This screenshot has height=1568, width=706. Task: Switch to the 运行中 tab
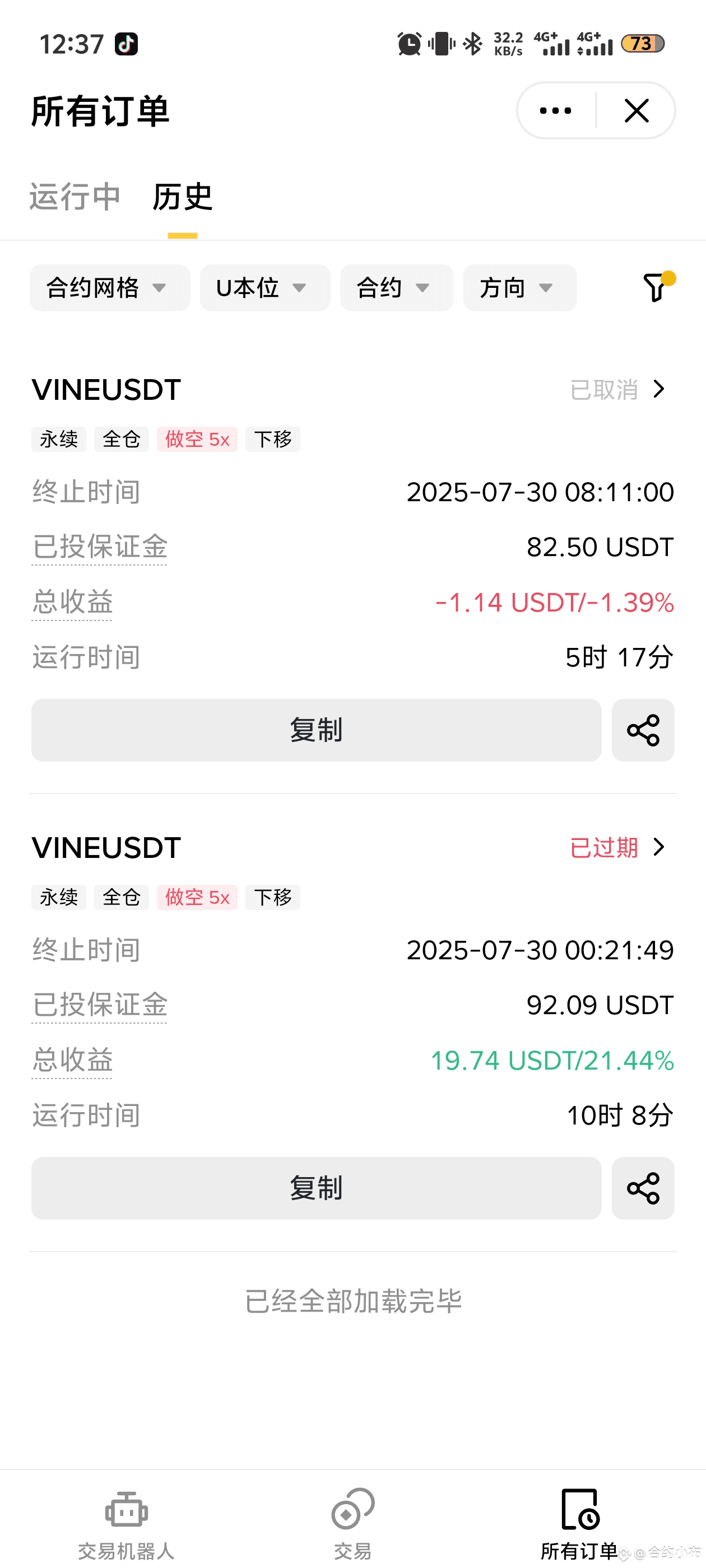coord(75,197)
